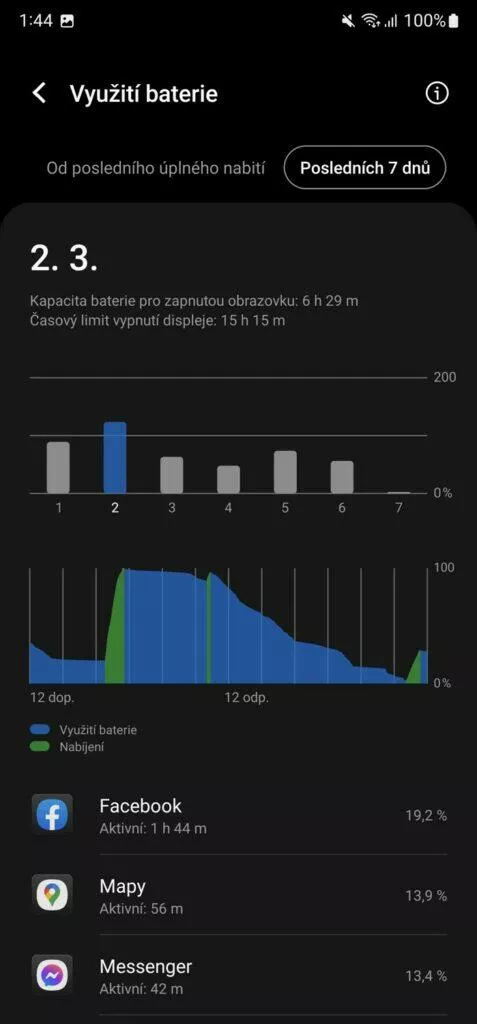Screen dimensions: 477x1024
Task: Select day 6 bar in the chart
Action: (342, 477)
